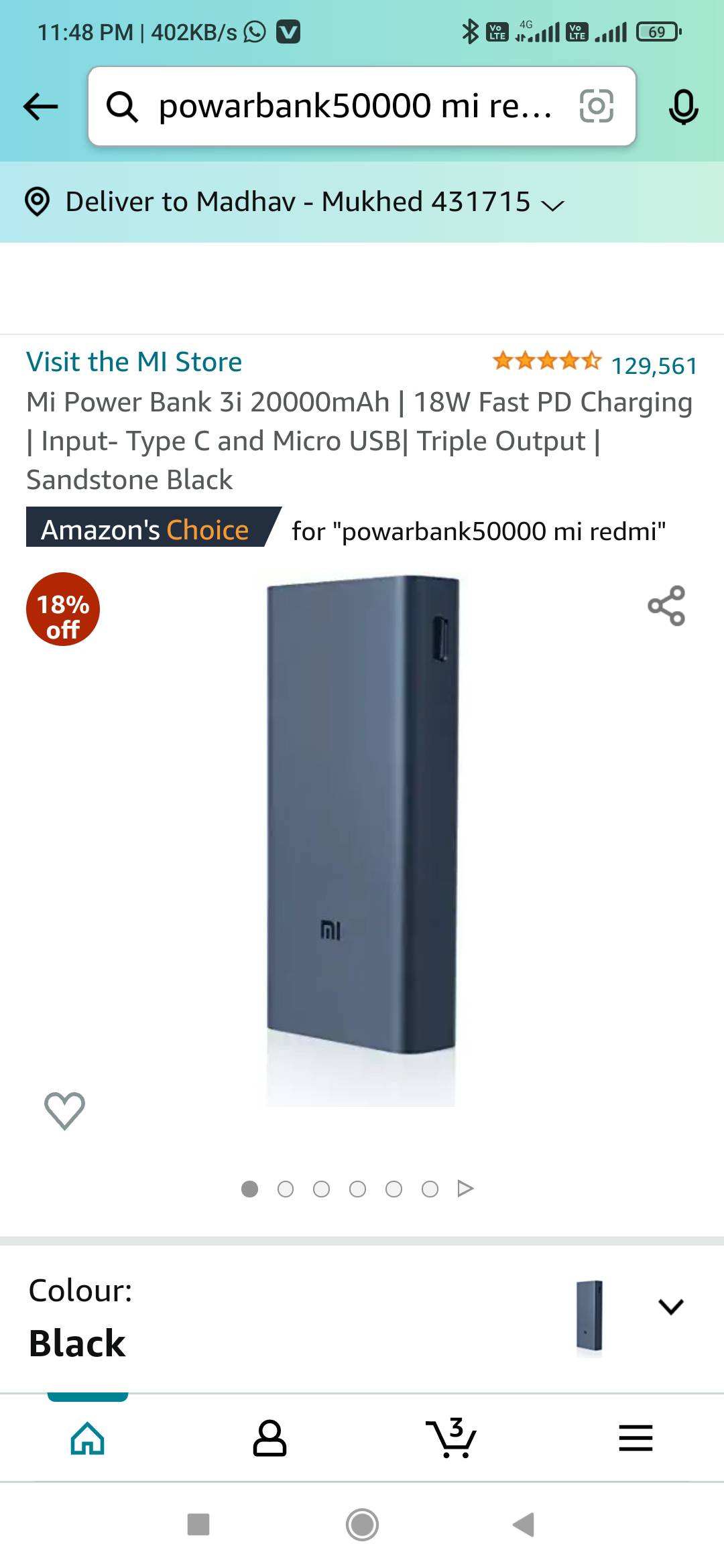
Task: Play the product video from image indicators
Action: coord(465,1188)
